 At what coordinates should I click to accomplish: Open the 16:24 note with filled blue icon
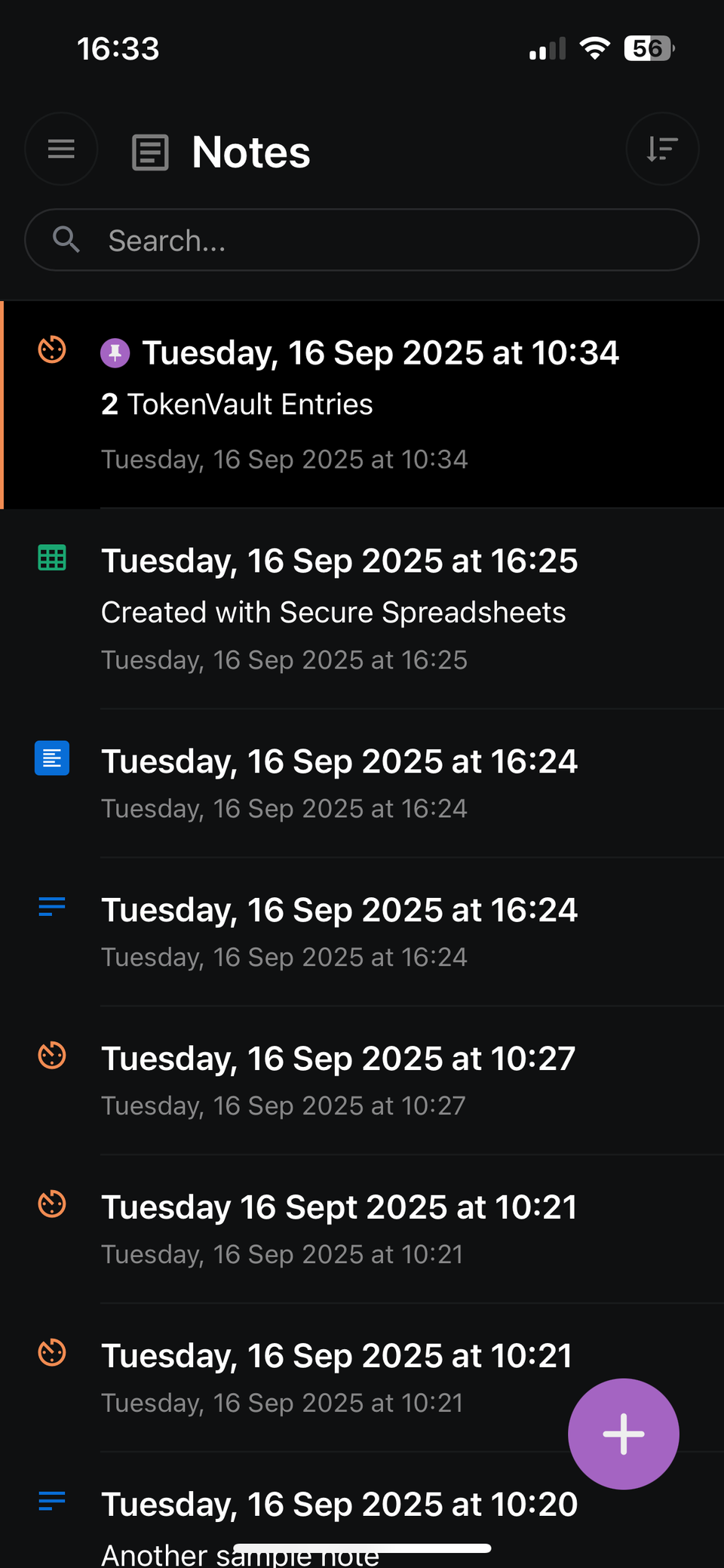(x=362, y=782)
